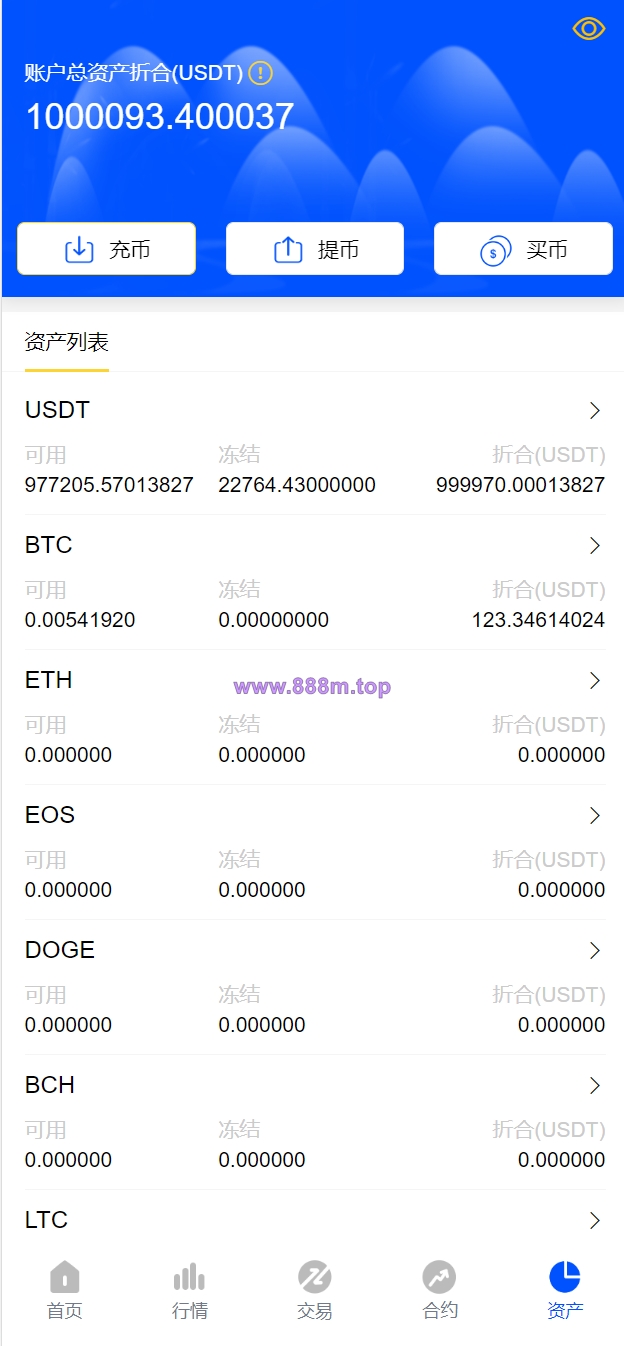The image size is (624, 1346).
Task: Open 提币 to withdraw coins
Action: pos(315,249)
